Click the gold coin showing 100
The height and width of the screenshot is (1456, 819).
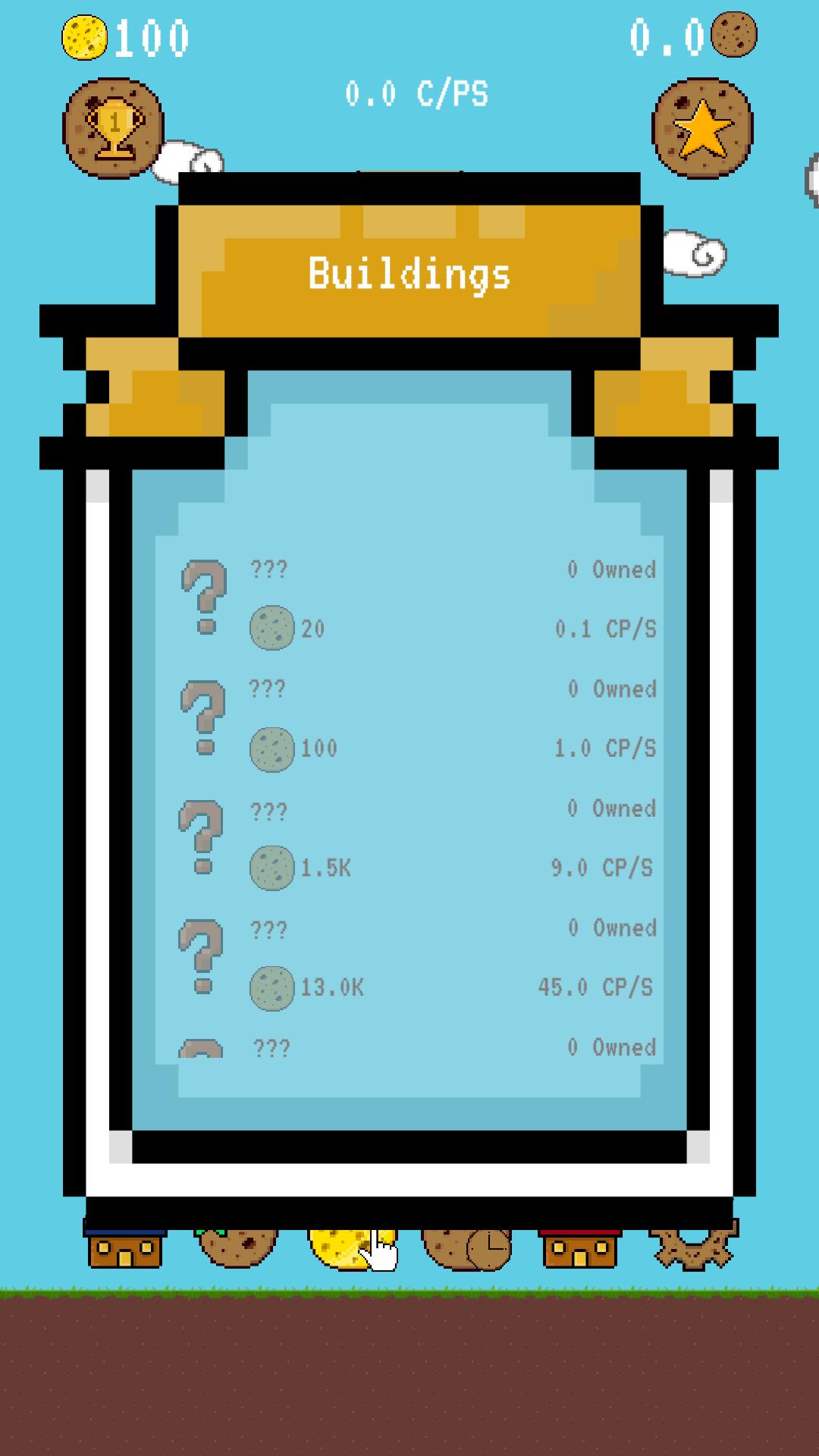[83, 36]
